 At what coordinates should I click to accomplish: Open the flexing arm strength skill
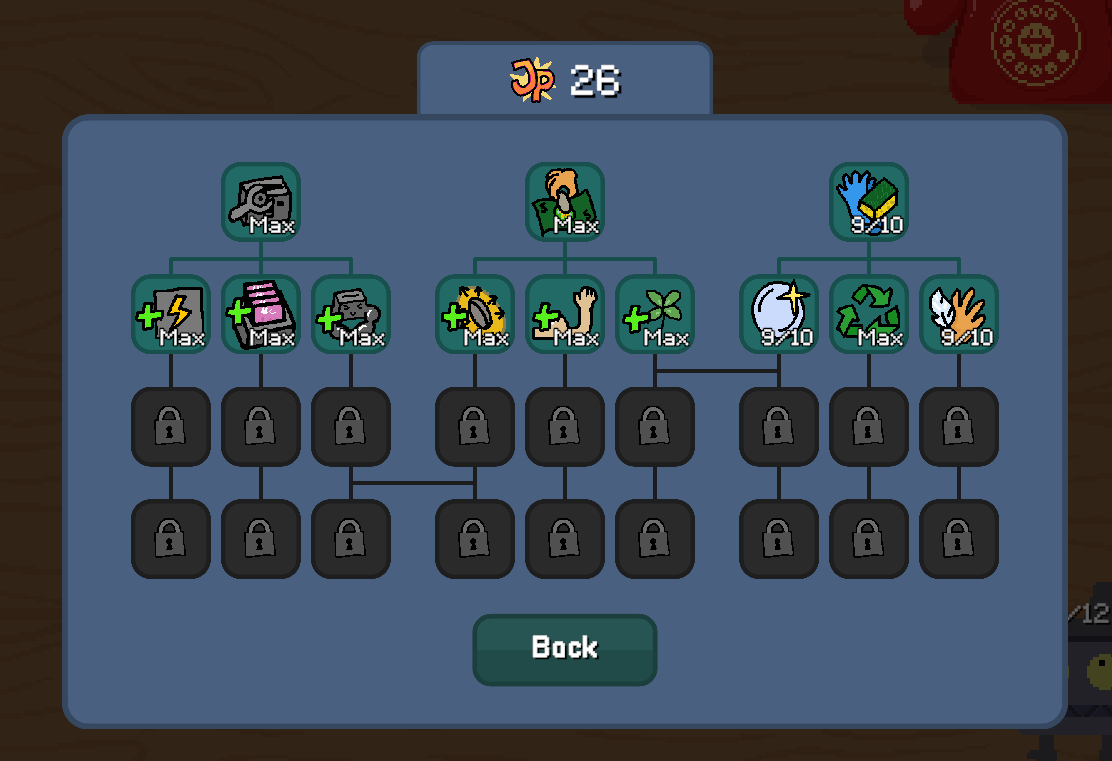564,314
